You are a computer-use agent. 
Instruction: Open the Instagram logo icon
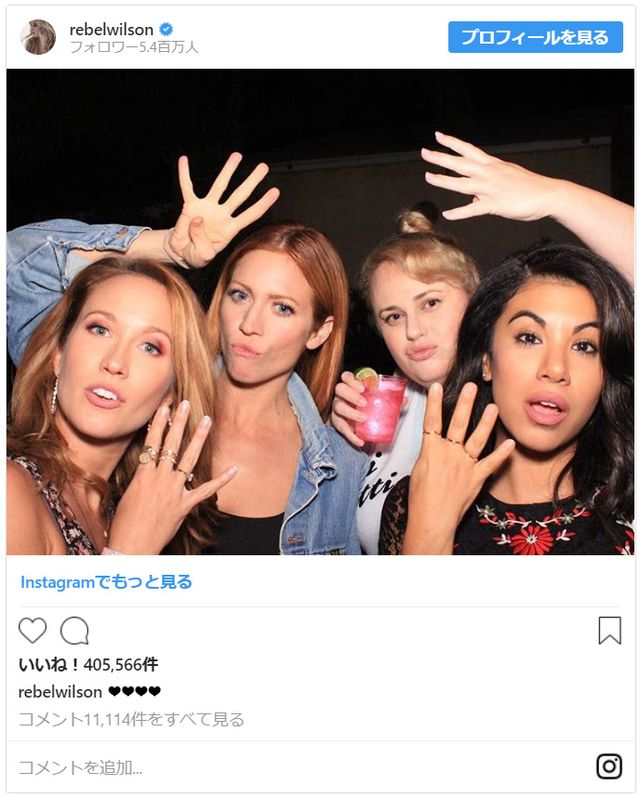coord(609,767)
